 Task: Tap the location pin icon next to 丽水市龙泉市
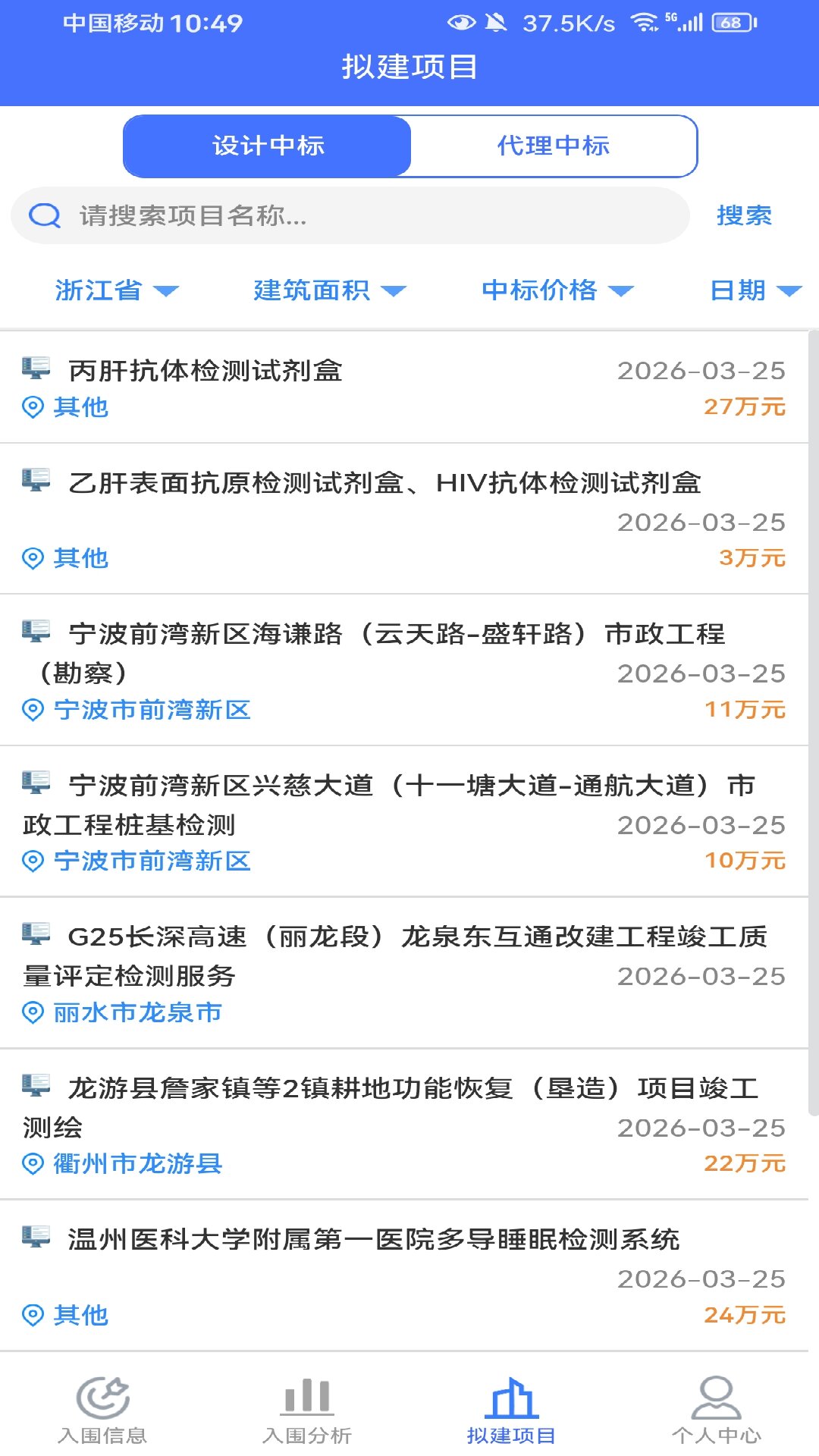click(x=31, y=1012)
